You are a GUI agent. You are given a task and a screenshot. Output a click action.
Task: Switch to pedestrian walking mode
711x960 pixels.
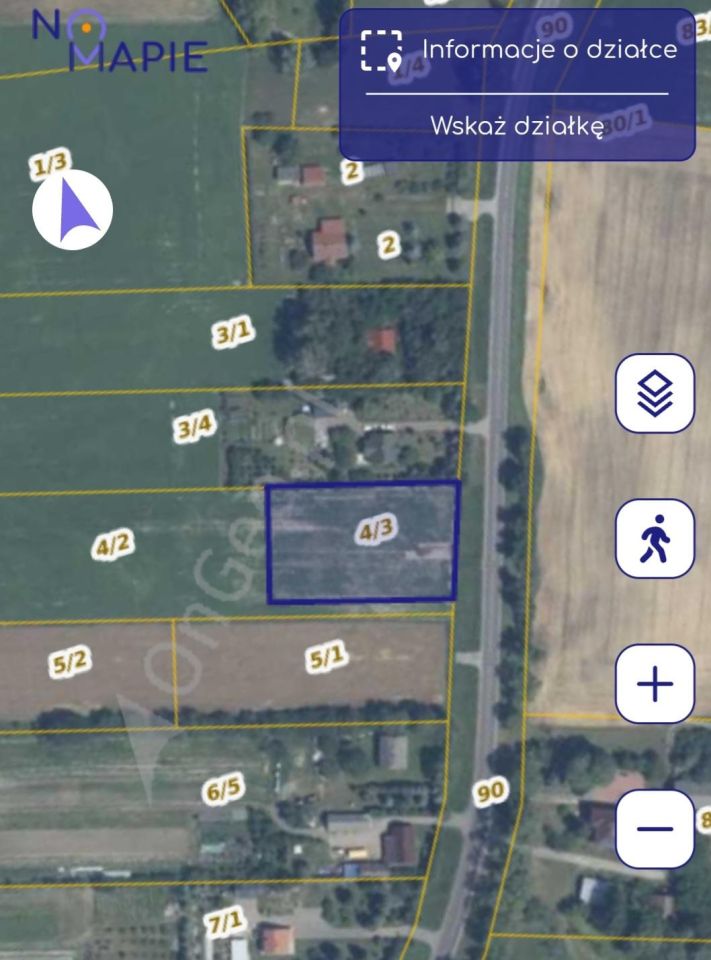655,539
